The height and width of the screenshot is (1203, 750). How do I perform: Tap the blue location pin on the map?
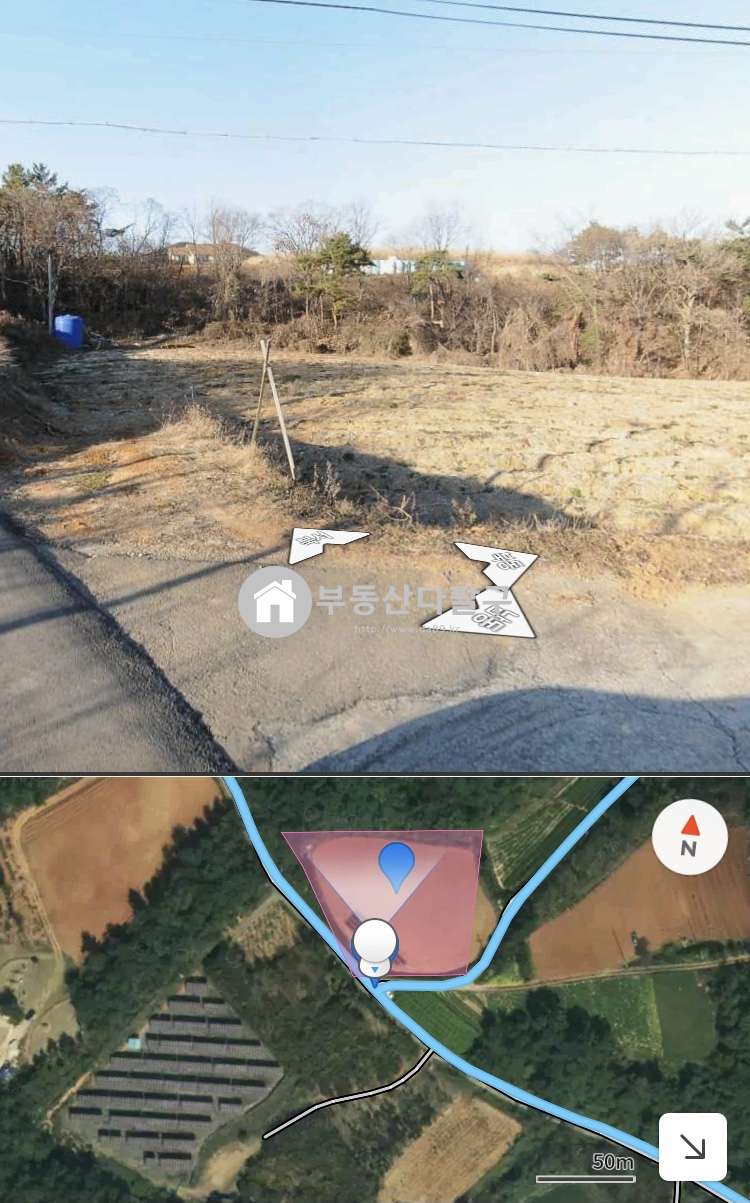click(x=397, y=863)
